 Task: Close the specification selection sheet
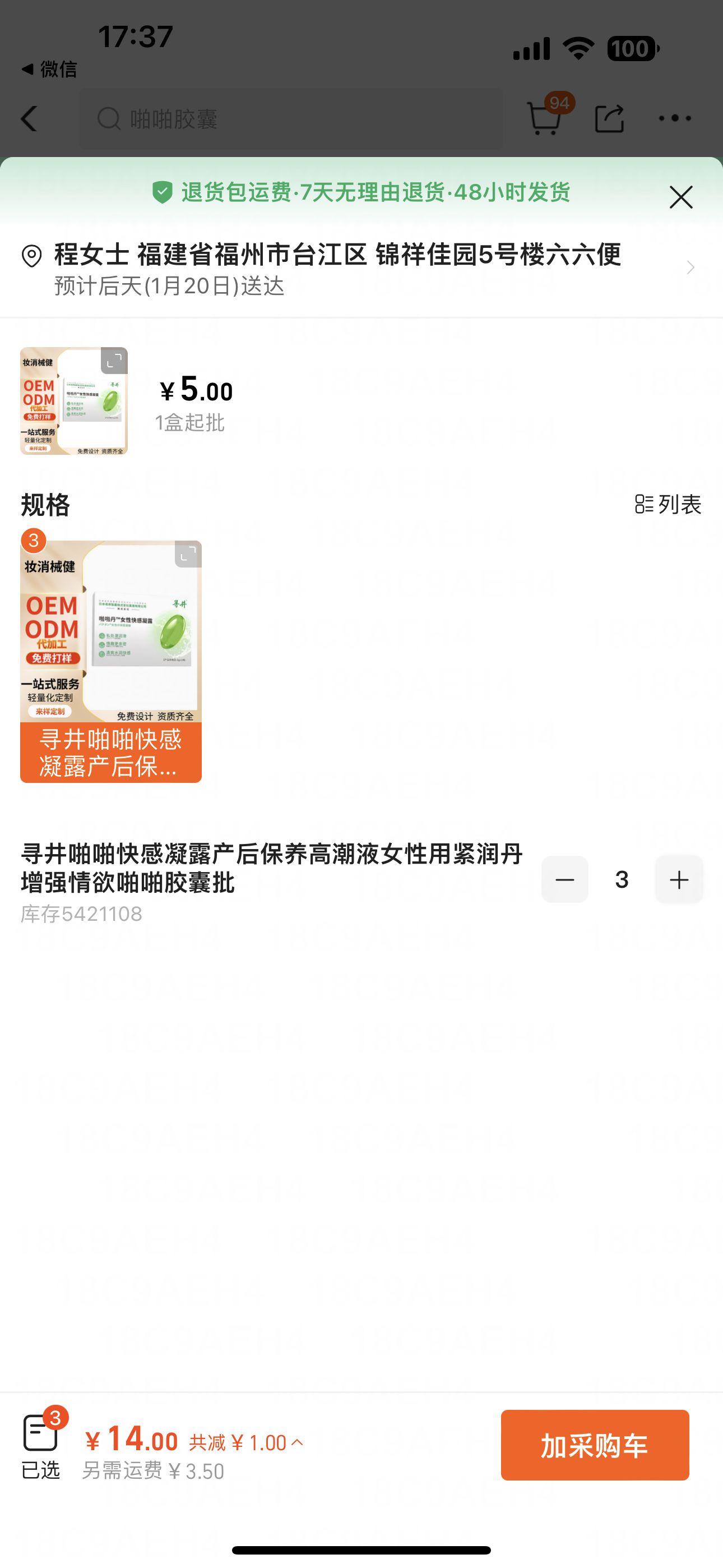(680, 198)
